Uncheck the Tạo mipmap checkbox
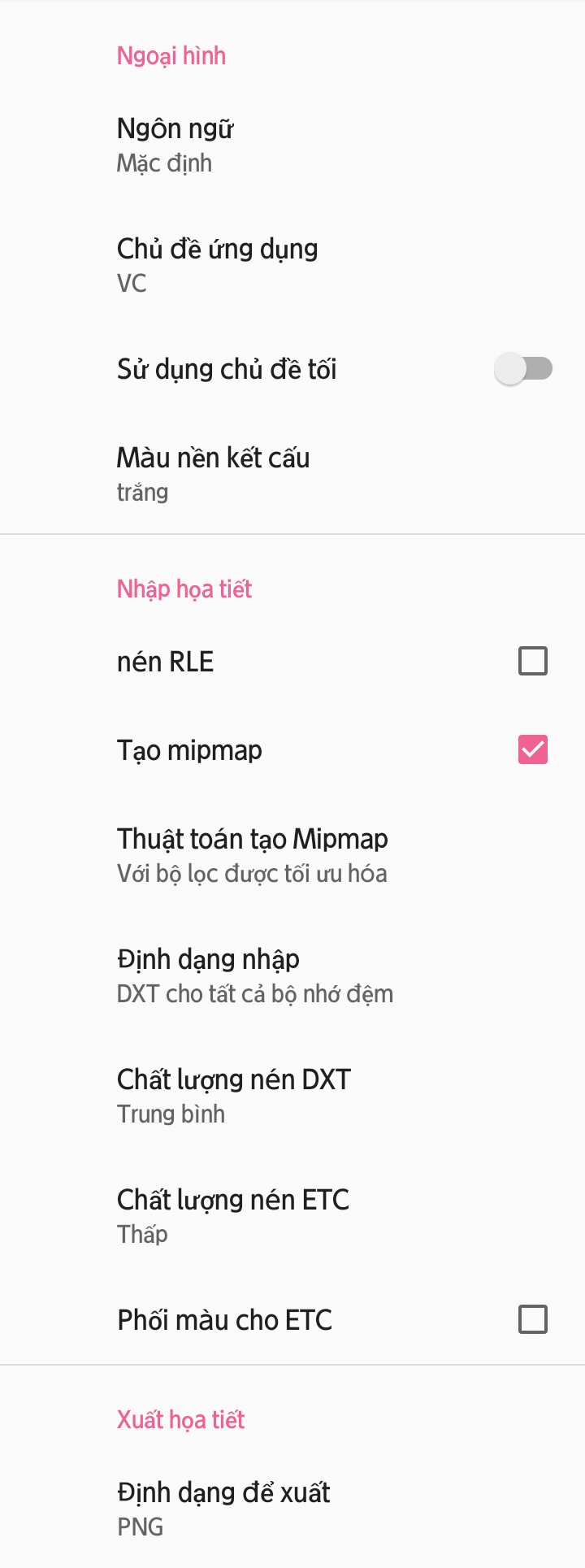585x1568 pixels. [532, 749]
